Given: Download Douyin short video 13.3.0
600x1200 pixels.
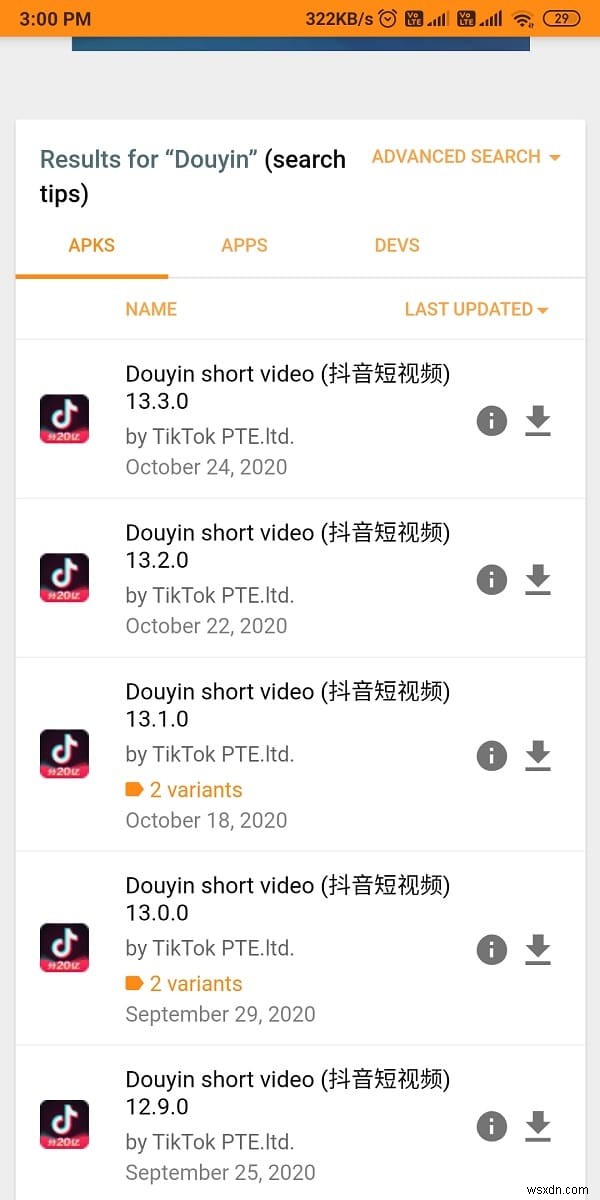Looking at the screenshot, I should [x=538, y=421].
